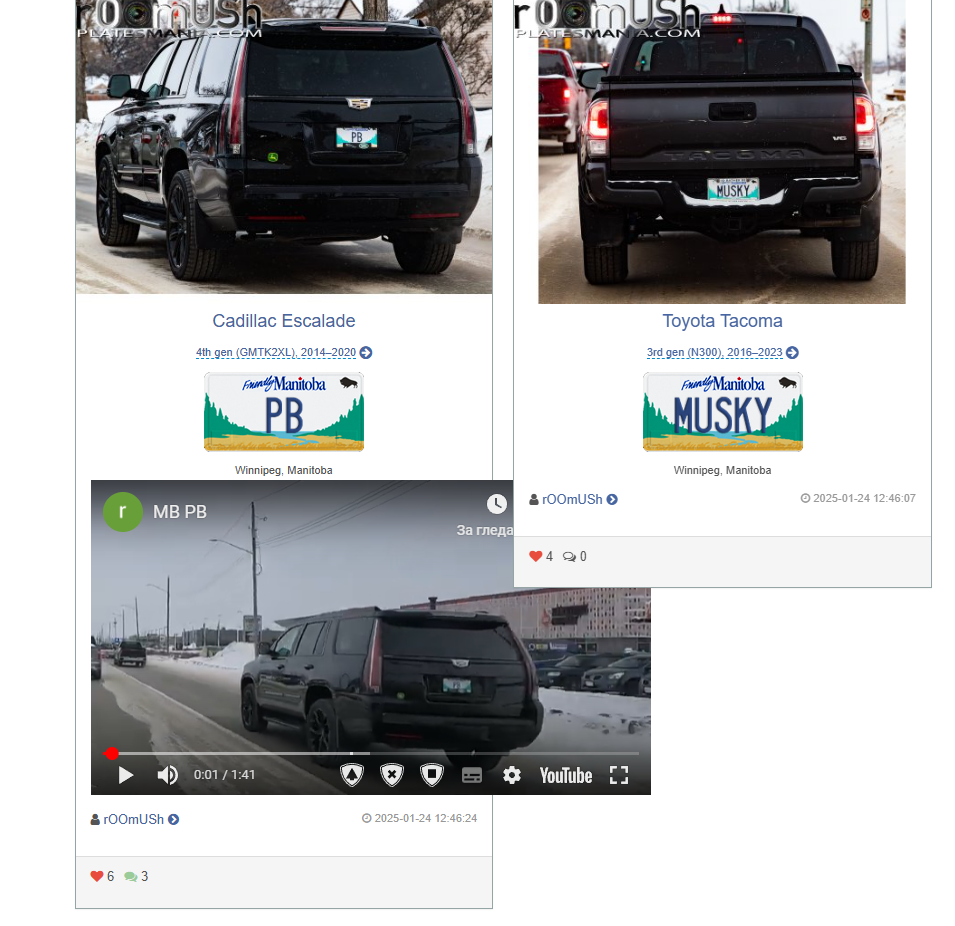Enter fullscreen video mode
This screenshot has width=955, height=926.
(619, 775)
